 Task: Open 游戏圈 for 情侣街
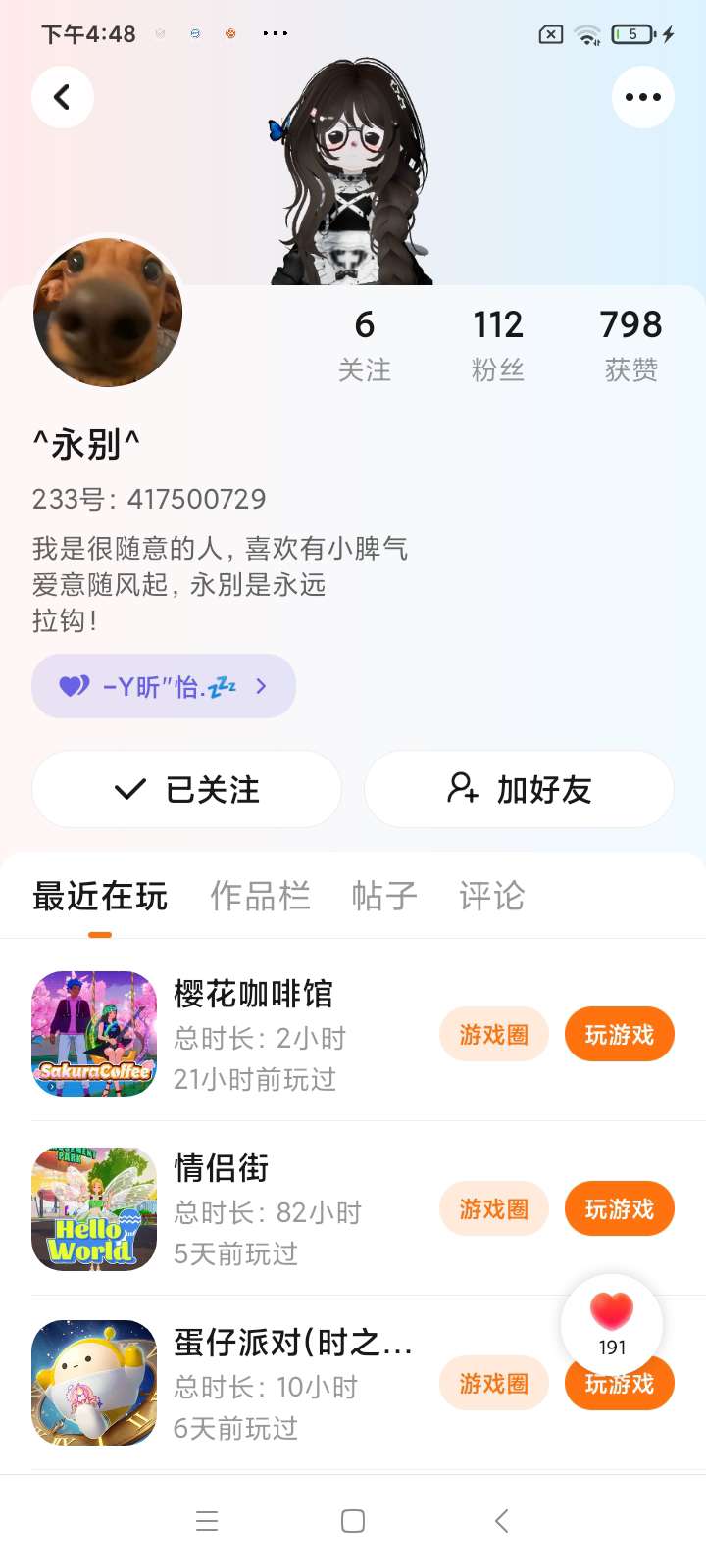tap(493, 1208)
